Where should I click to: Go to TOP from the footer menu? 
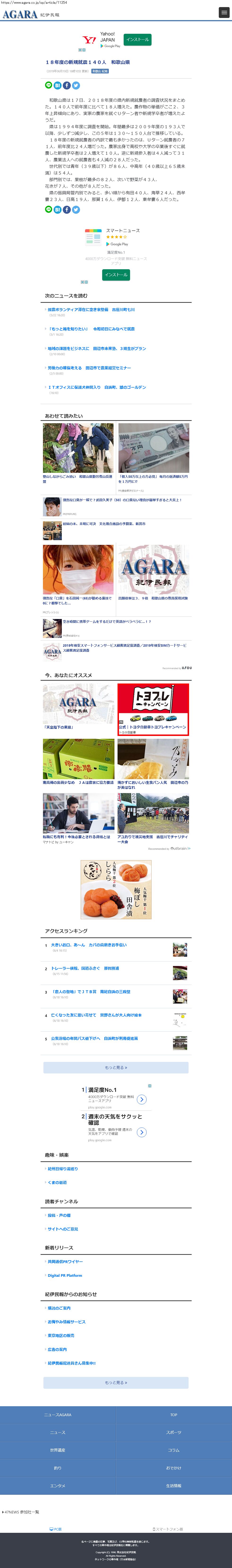(x=173, y=1415)
